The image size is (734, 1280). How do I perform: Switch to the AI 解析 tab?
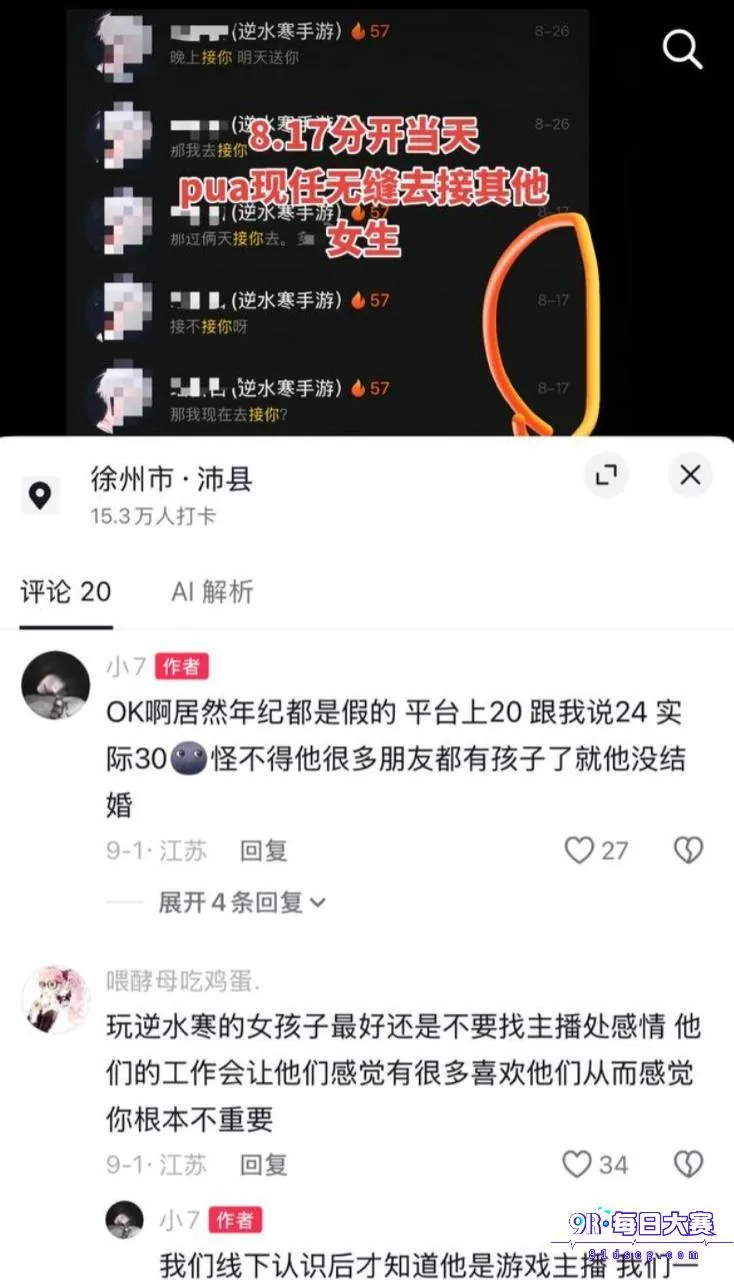pyautogui.click(x=212, y=591)
